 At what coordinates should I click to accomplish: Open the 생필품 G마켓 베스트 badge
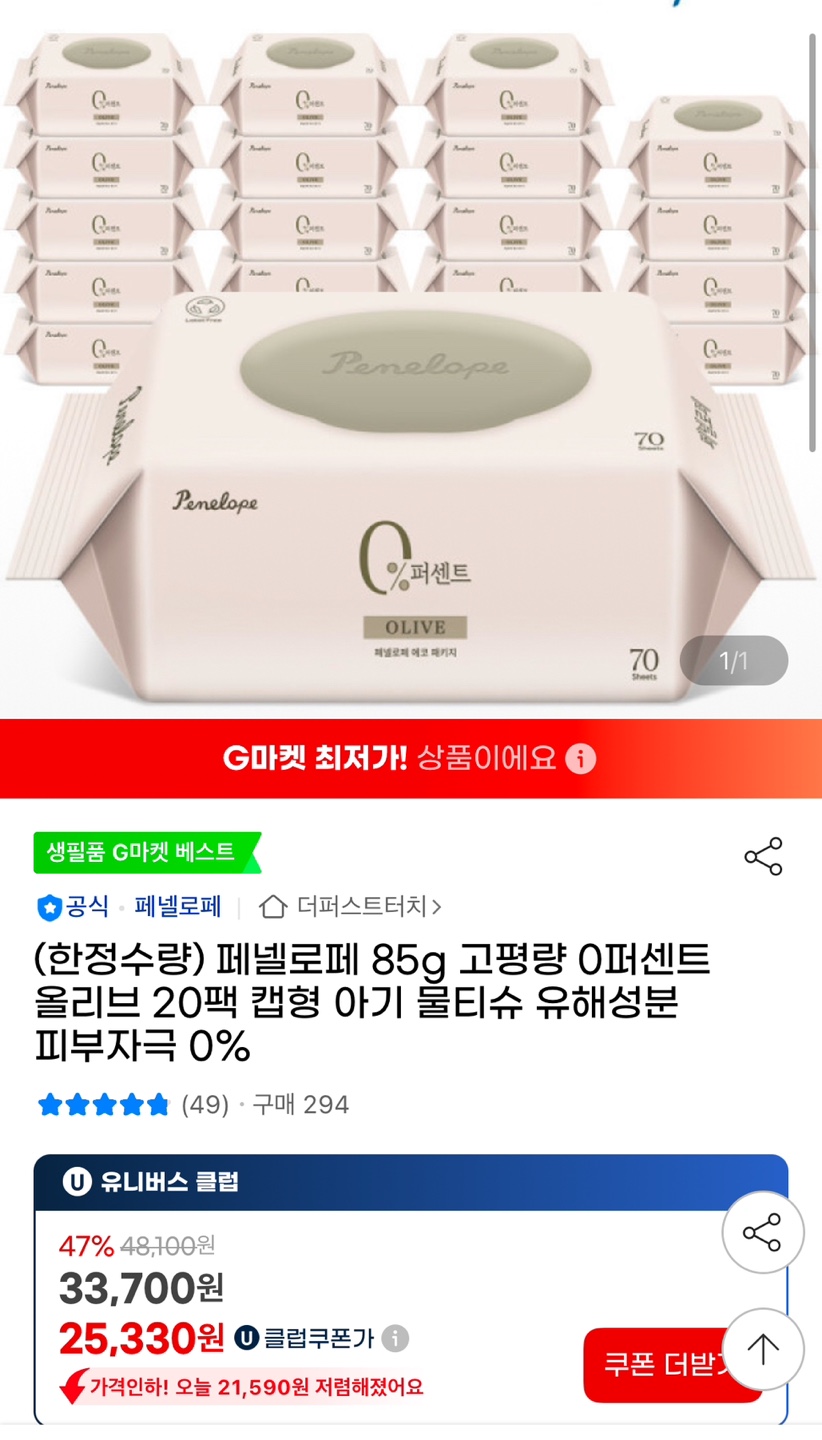pyautogui.click(x=146, y=853)
